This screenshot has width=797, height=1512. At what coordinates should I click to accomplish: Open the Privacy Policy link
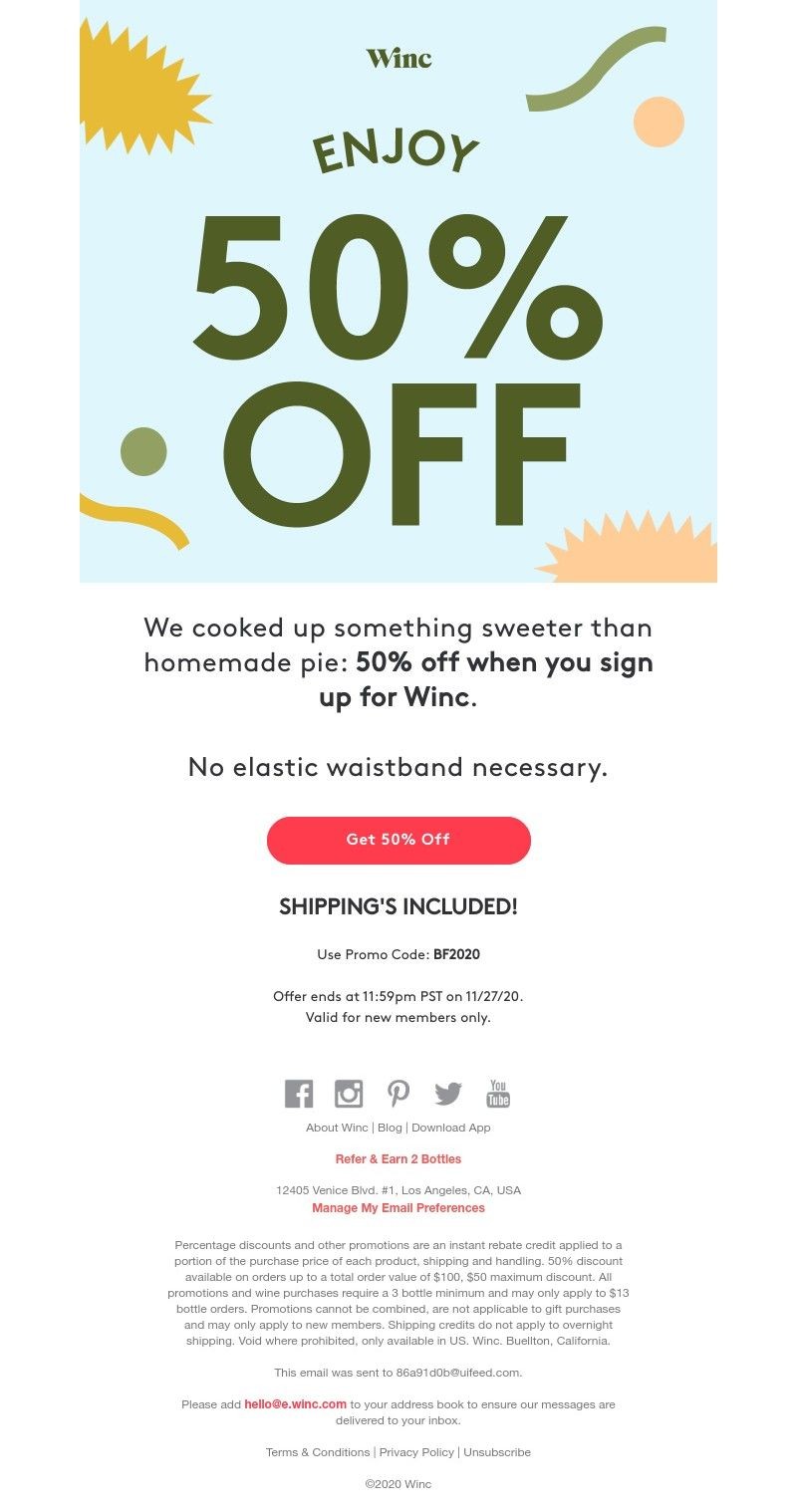(416, 1452)
